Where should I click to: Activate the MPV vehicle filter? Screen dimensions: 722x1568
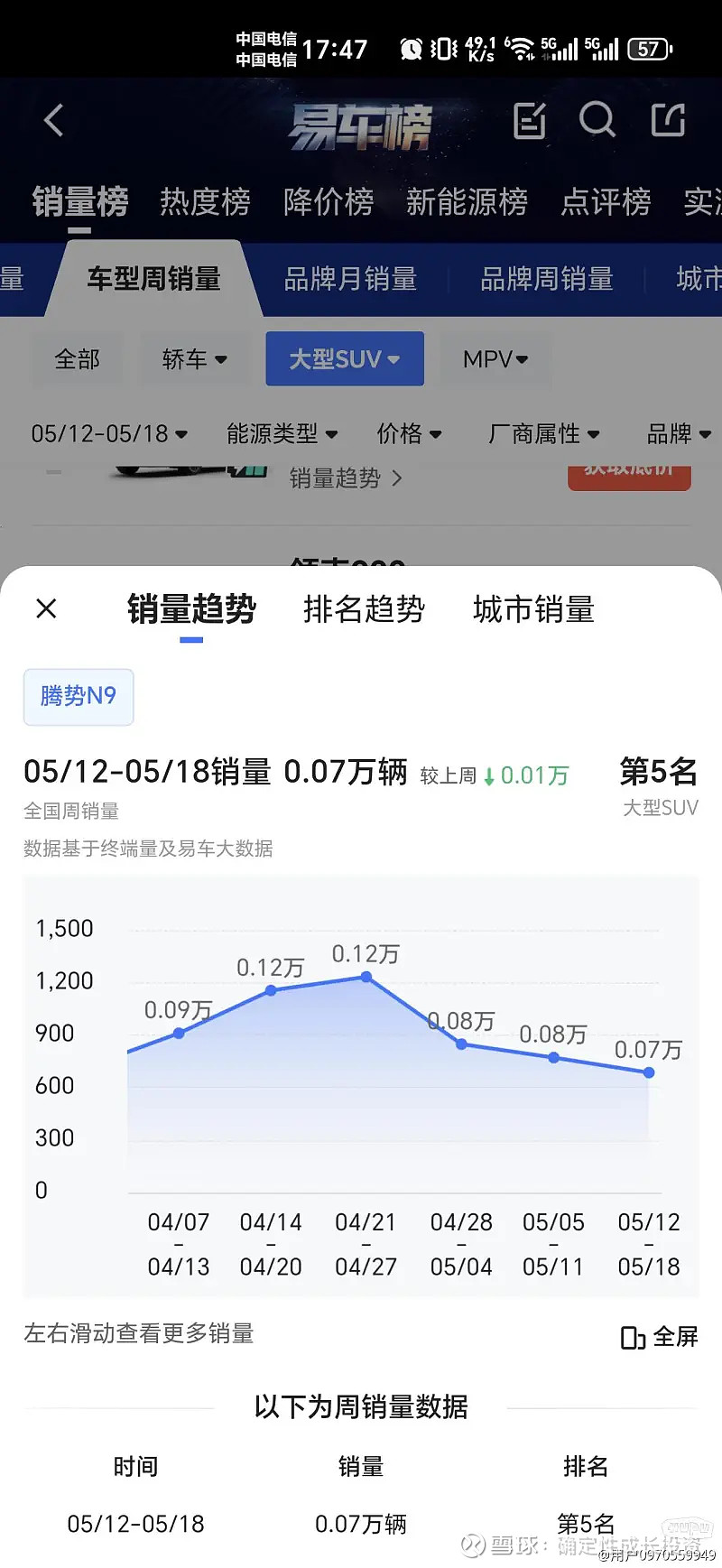[495, 358]
